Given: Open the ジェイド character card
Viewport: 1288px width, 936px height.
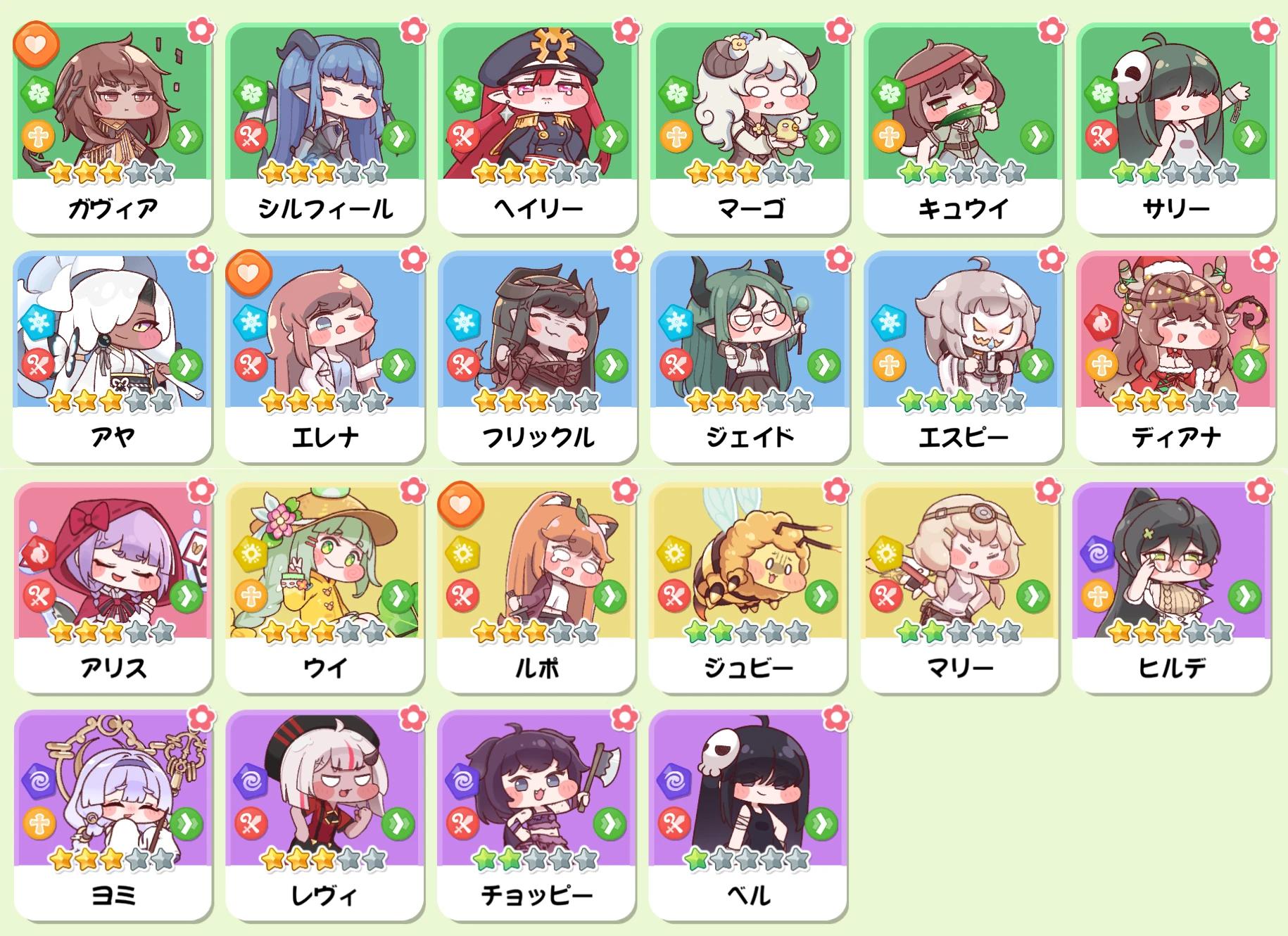Looking at the screenshot, I should coord(750,355).
